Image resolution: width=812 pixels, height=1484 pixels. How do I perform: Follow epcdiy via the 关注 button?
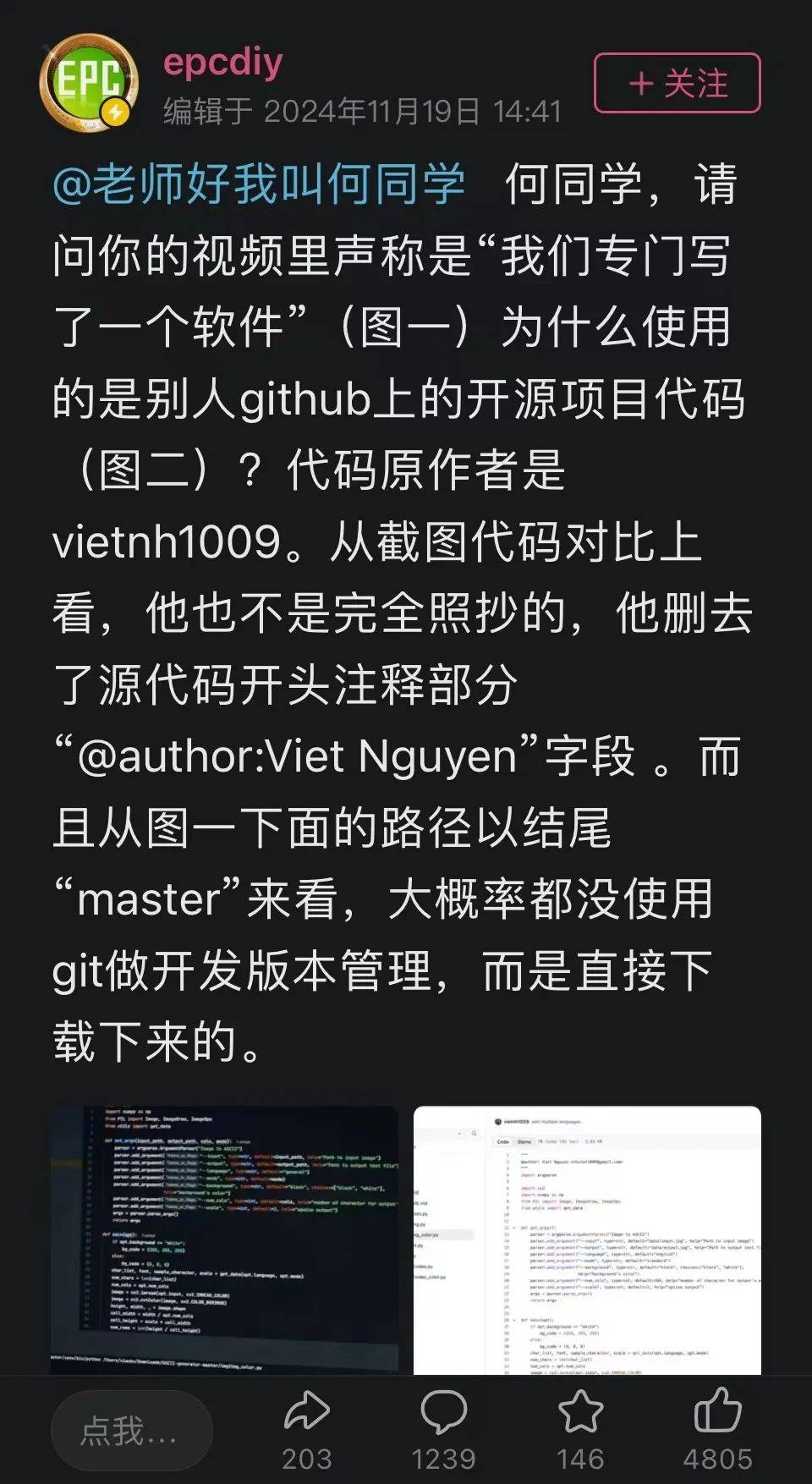[676, 80]
